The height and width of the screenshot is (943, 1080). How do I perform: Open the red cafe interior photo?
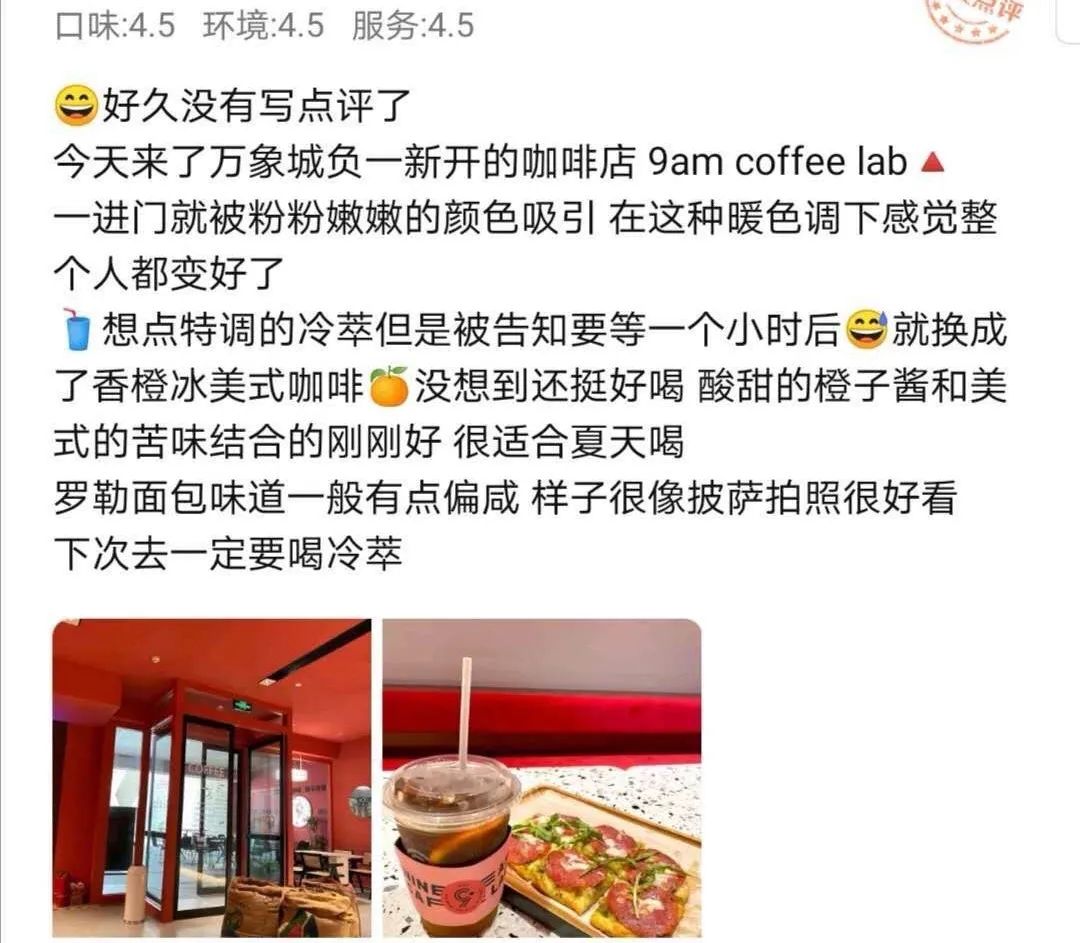[x=211, y=777]
